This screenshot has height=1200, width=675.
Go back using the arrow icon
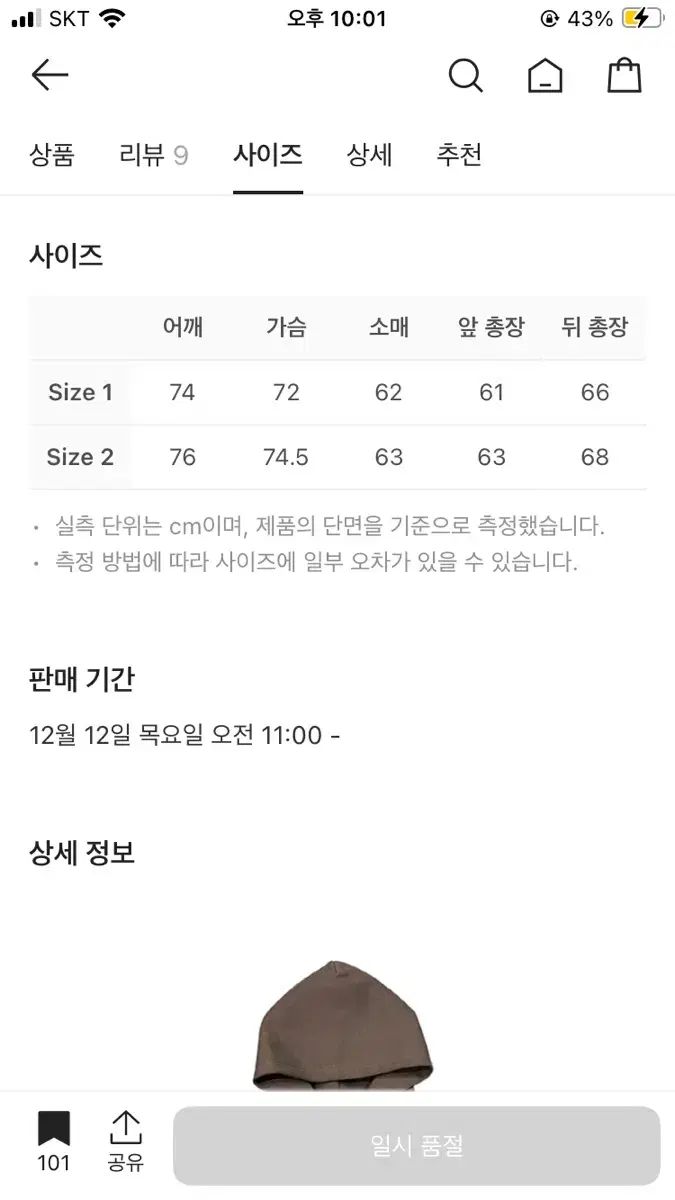pyautogui.click(x=49, y=75)
